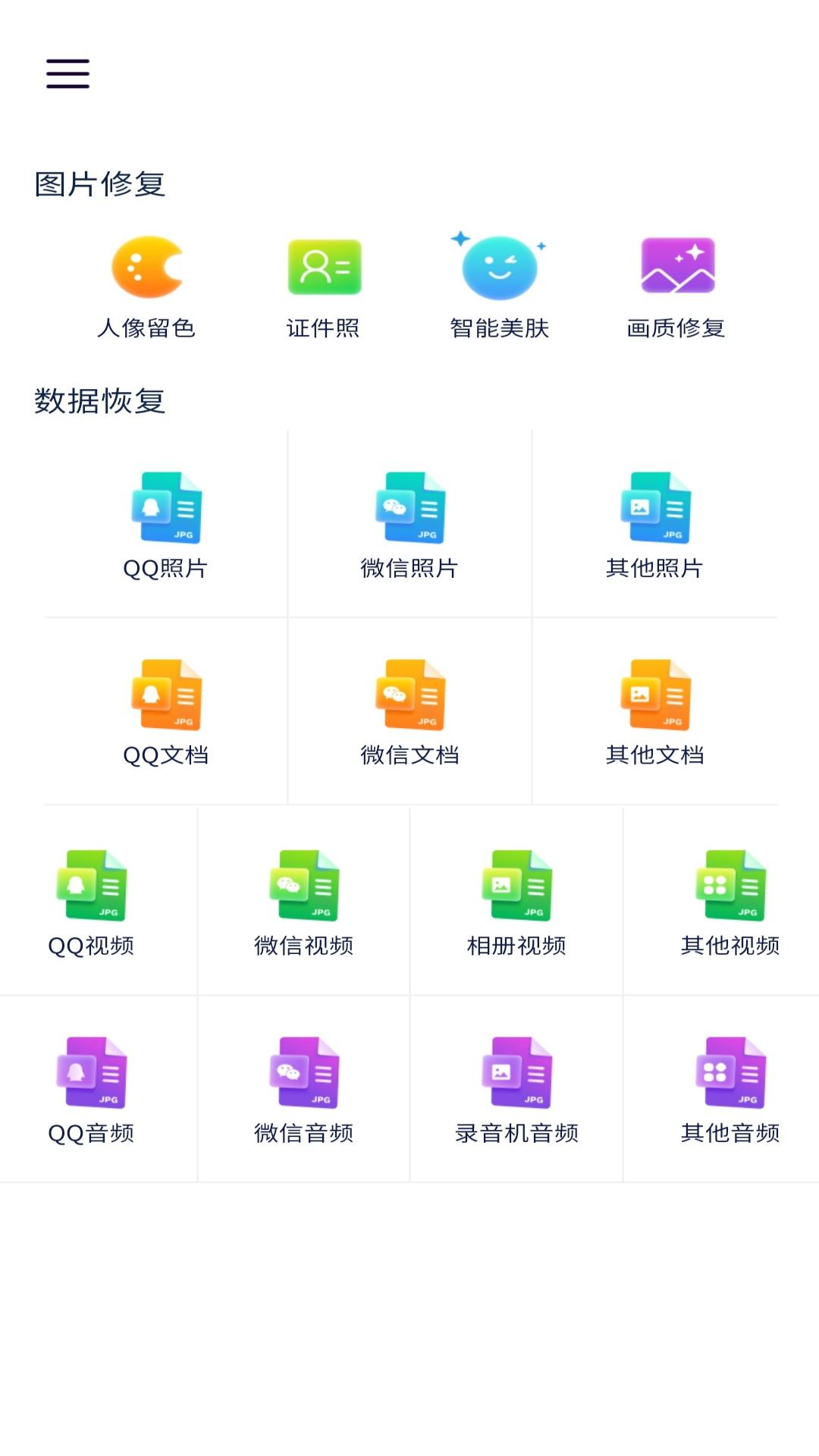Recover 微信文档 files
Viewport: 819px width, 1456px height.
pos(409,712)
